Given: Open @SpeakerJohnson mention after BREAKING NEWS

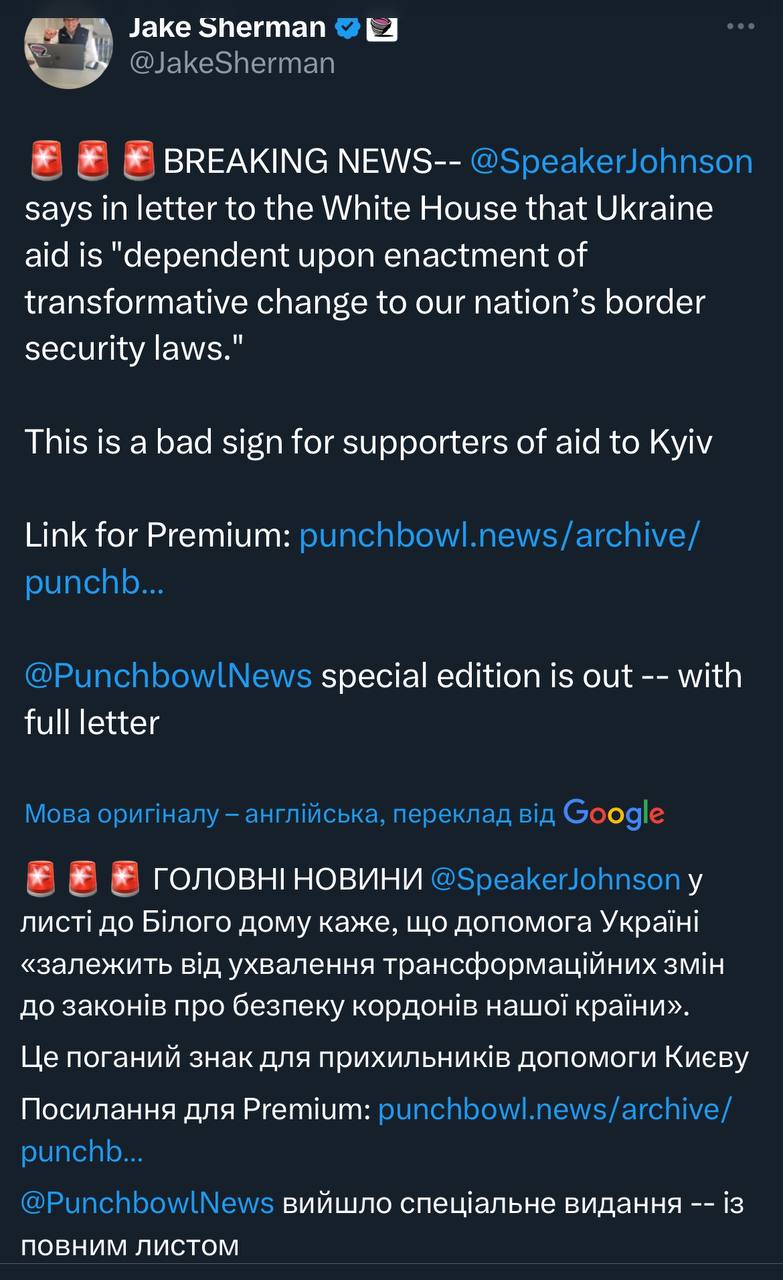Looking at the screenshot, I should pyautogui.click(x=611, y=161).
